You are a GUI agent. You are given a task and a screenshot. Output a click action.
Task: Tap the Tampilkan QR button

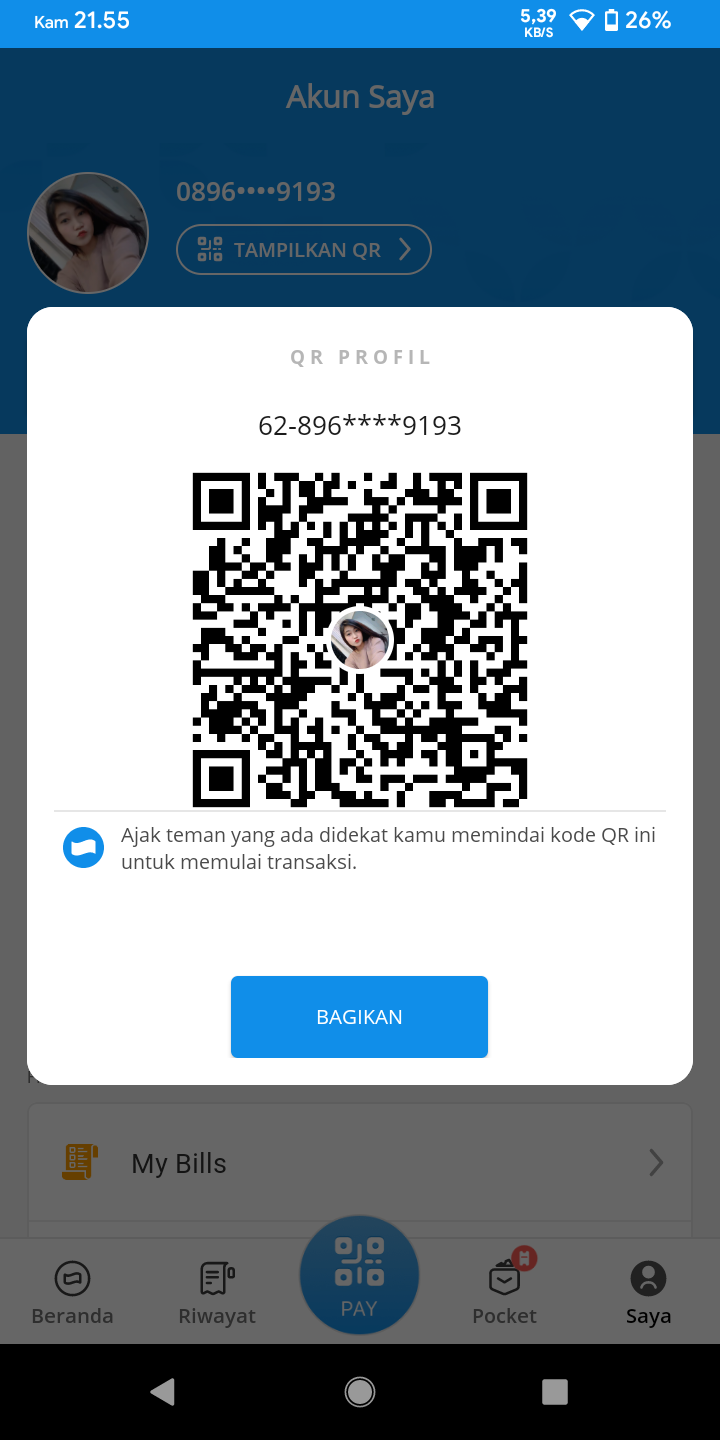point(304,250)
